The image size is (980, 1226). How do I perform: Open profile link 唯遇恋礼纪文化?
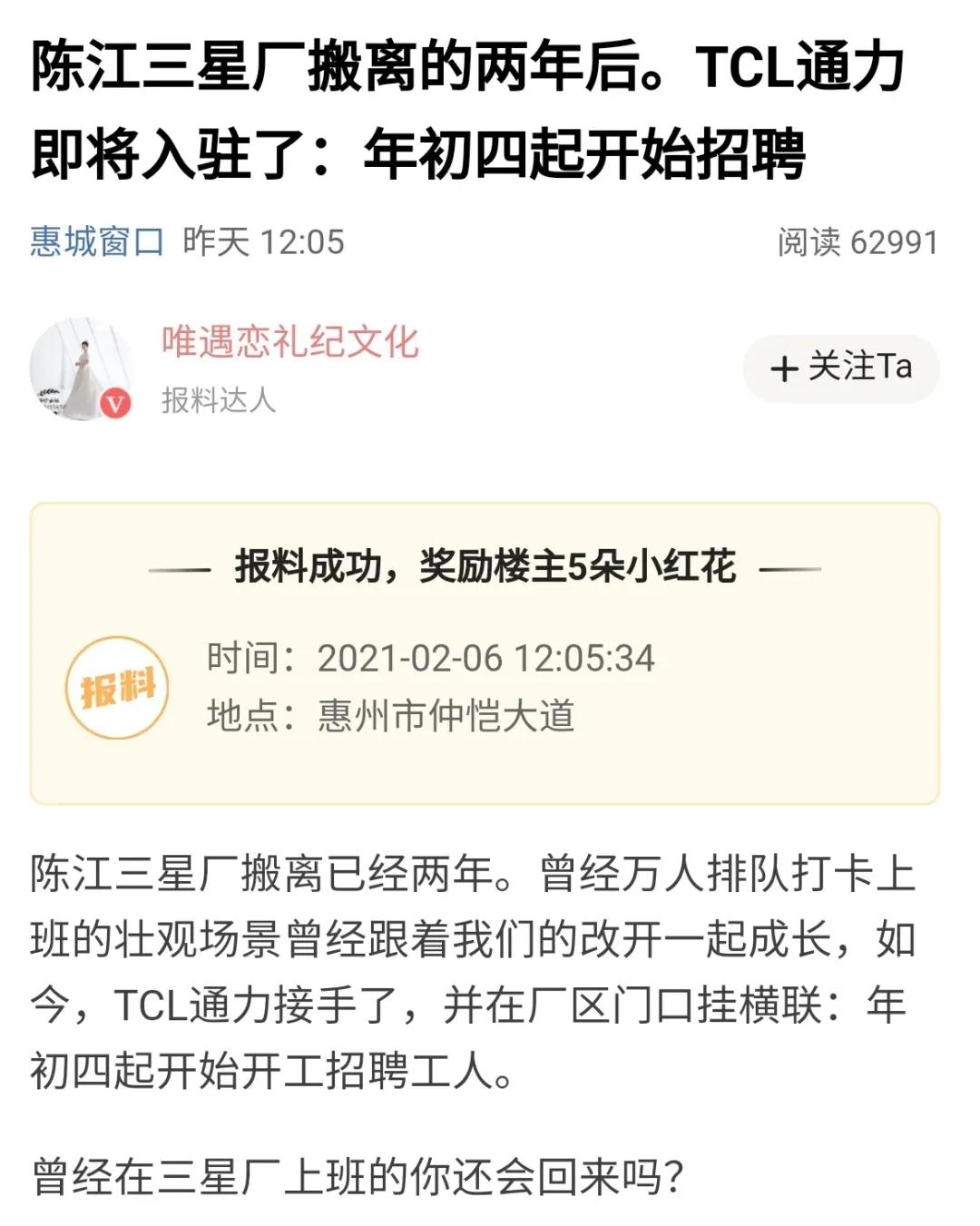click(292, 343)
